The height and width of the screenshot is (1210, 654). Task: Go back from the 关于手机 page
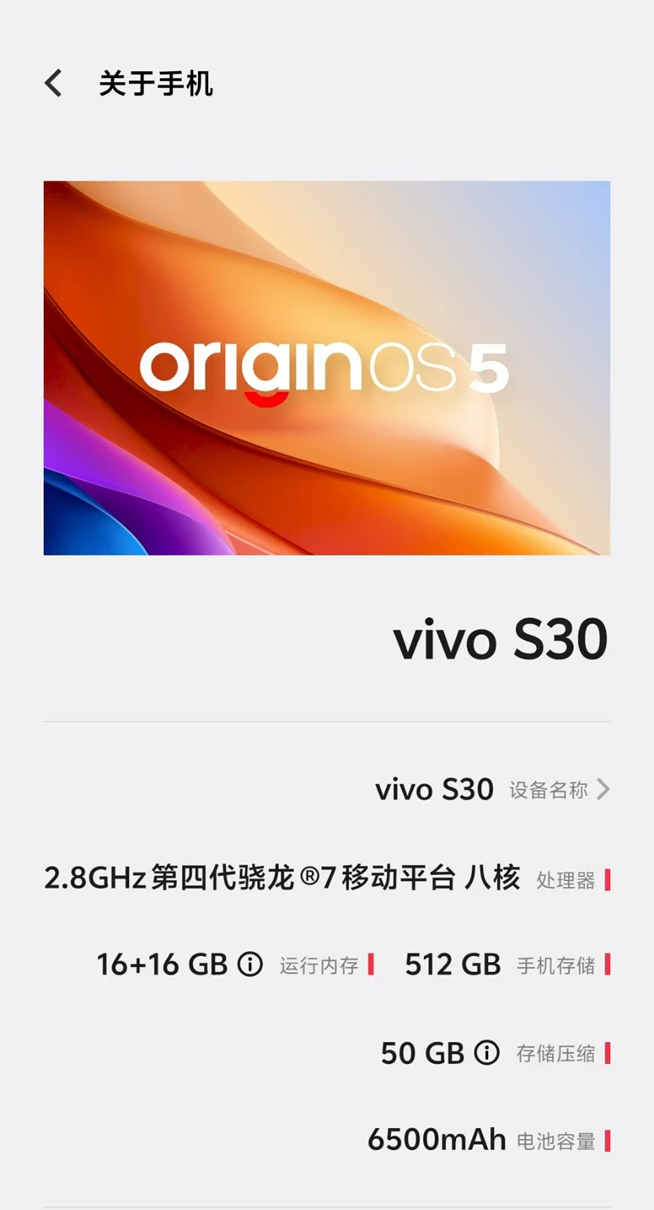coord(54,83)
